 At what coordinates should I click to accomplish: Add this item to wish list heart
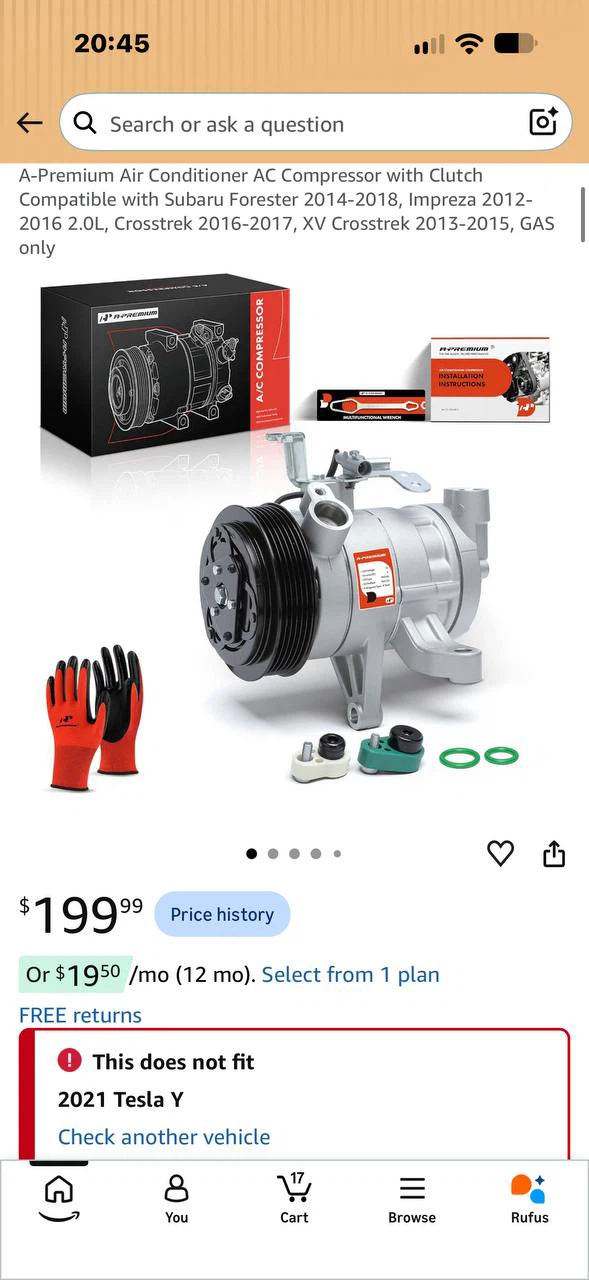(500, 853)
